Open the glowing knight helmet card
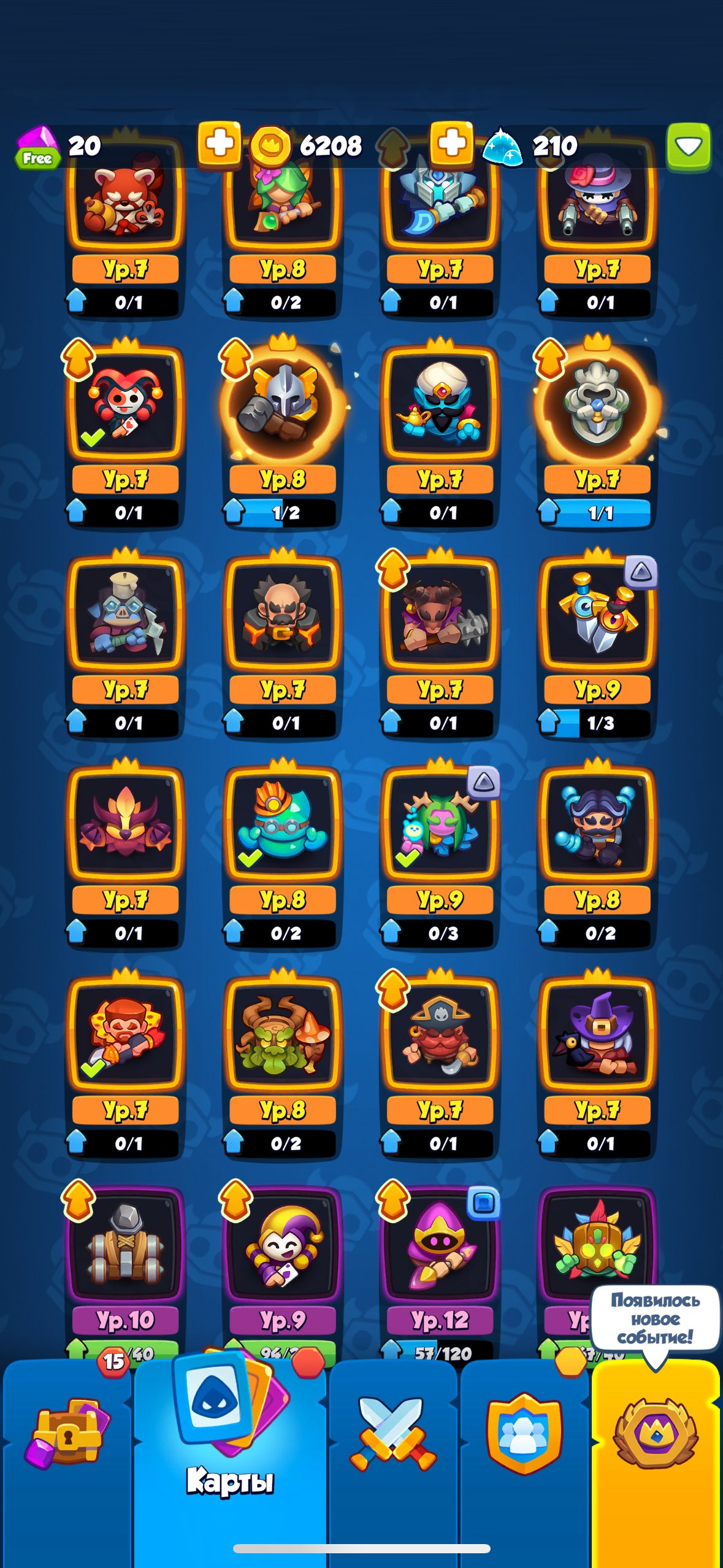 coord(283,432)
